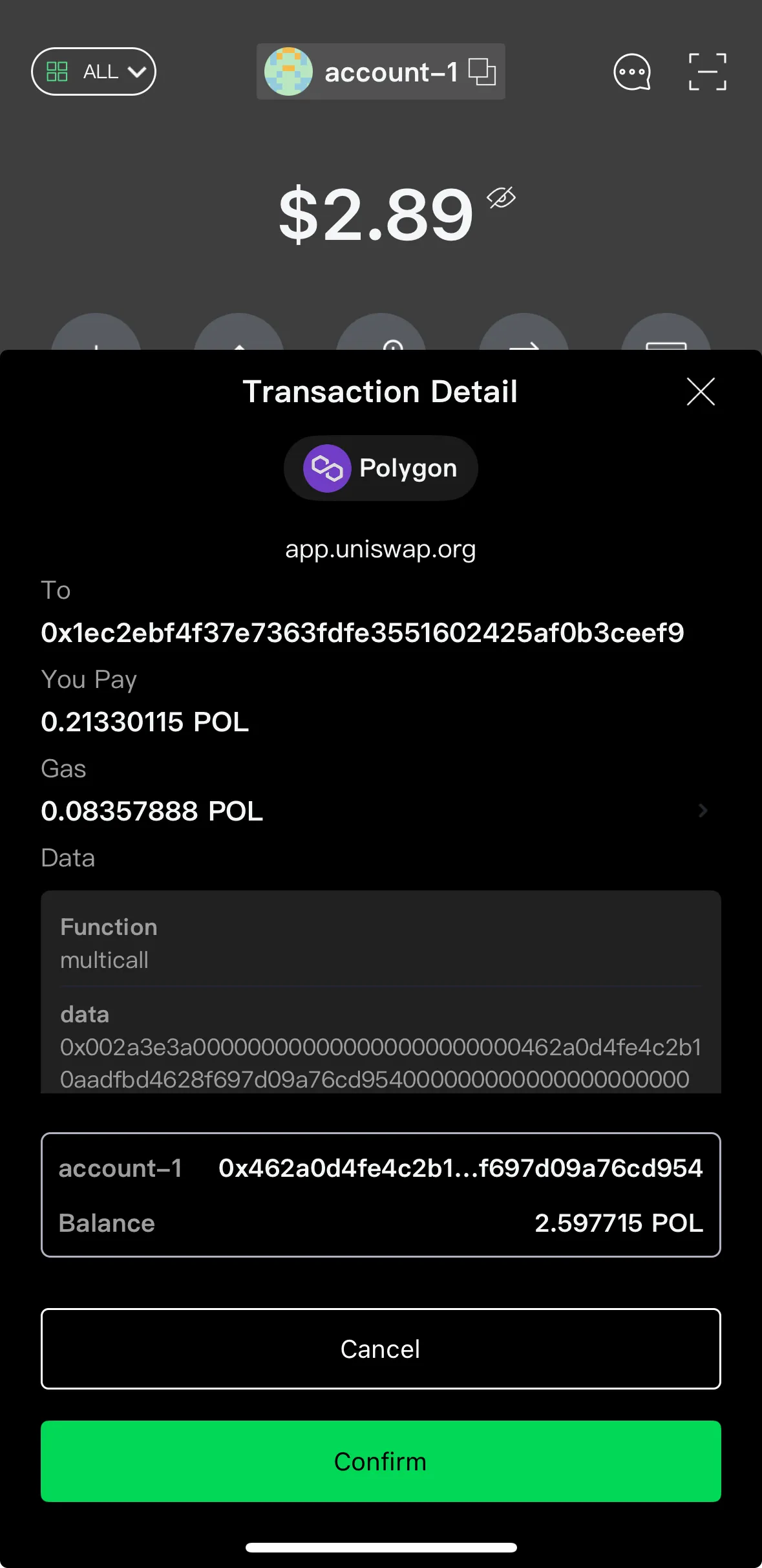
Task: Select the grid icon in the ALL filter
Action: 58,71
